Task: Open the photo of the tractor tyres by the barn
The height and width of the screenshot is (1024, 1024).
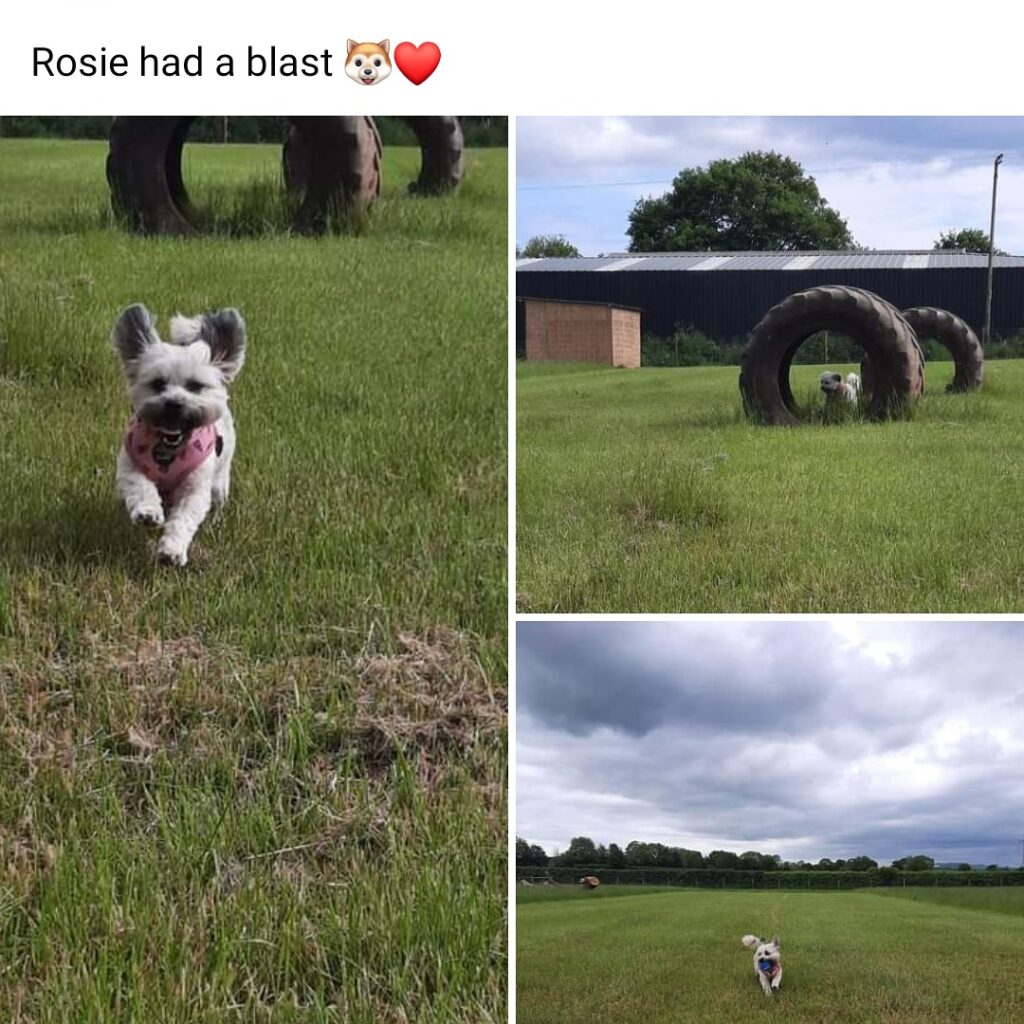Action: 770,364
